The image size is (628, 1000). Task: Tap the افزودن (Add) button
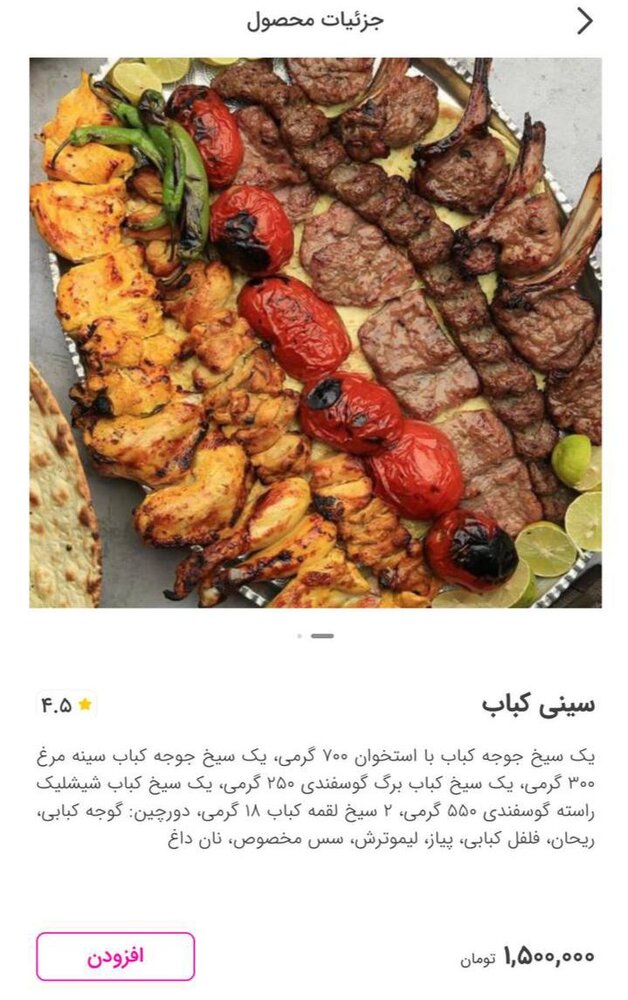coord(115,956)
